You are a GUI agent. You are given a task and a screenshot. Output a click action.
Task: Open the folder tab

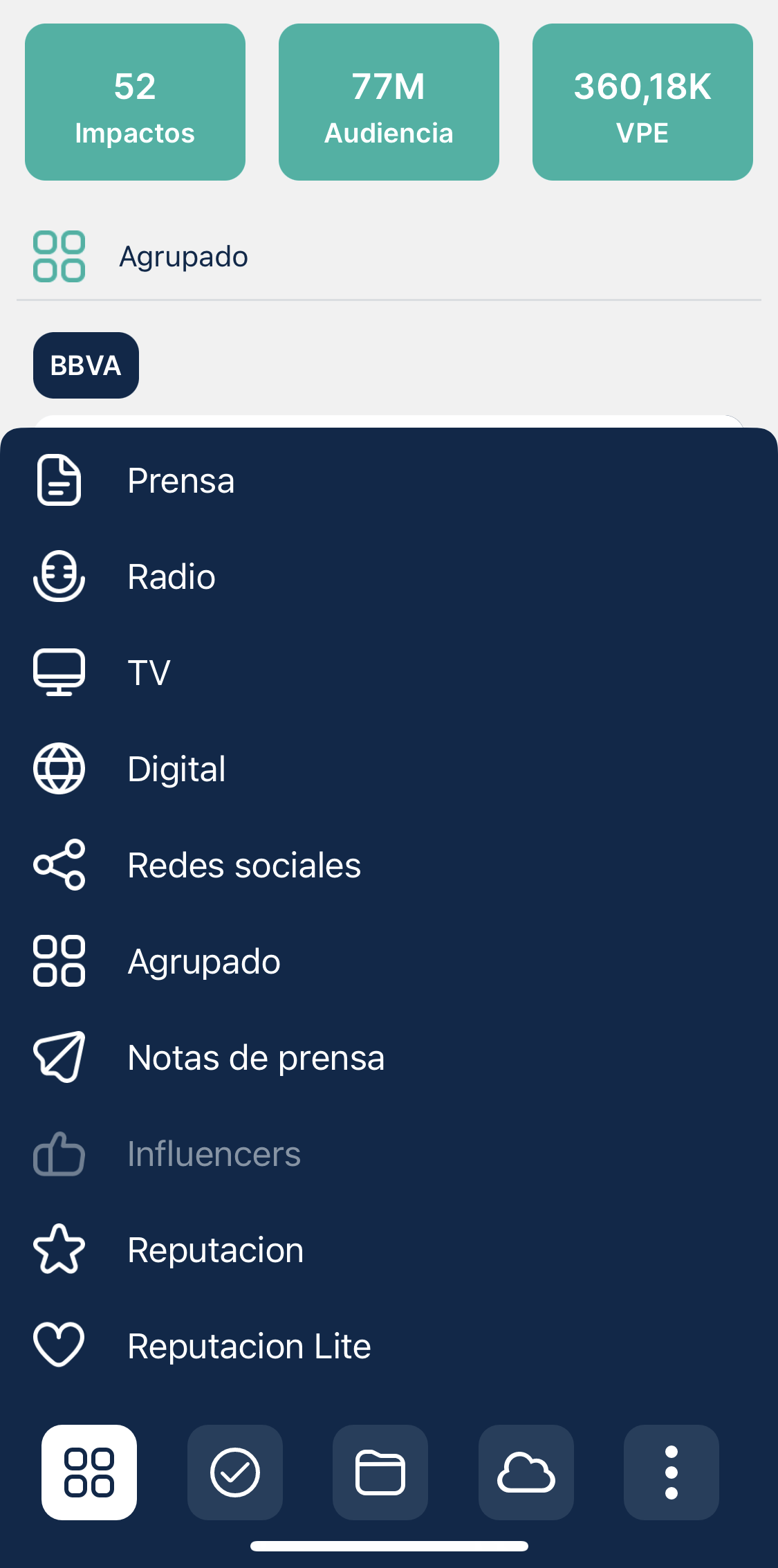[x=380, y=1472]
